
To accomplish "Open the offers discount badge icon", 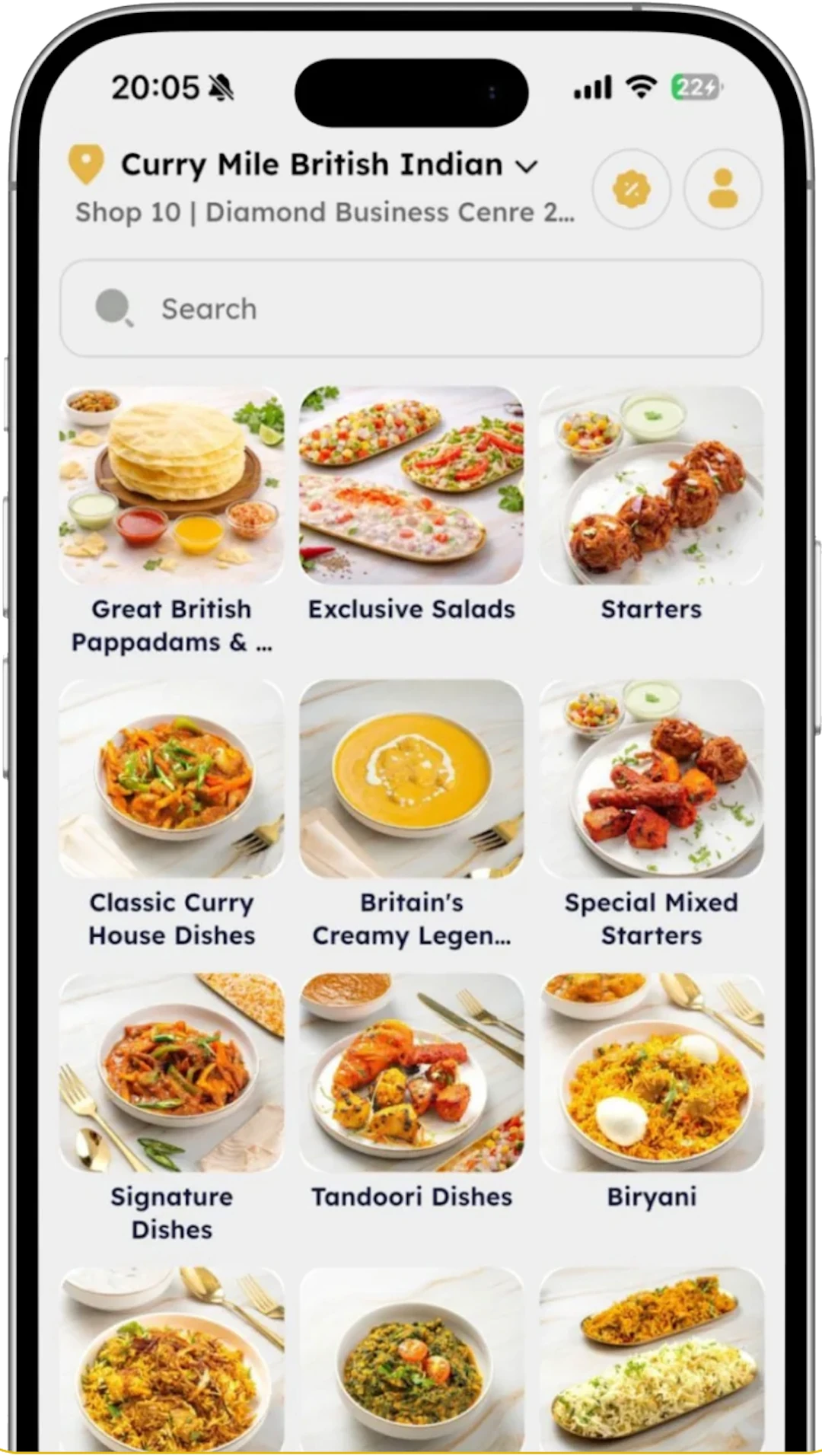I will point(631,189).
